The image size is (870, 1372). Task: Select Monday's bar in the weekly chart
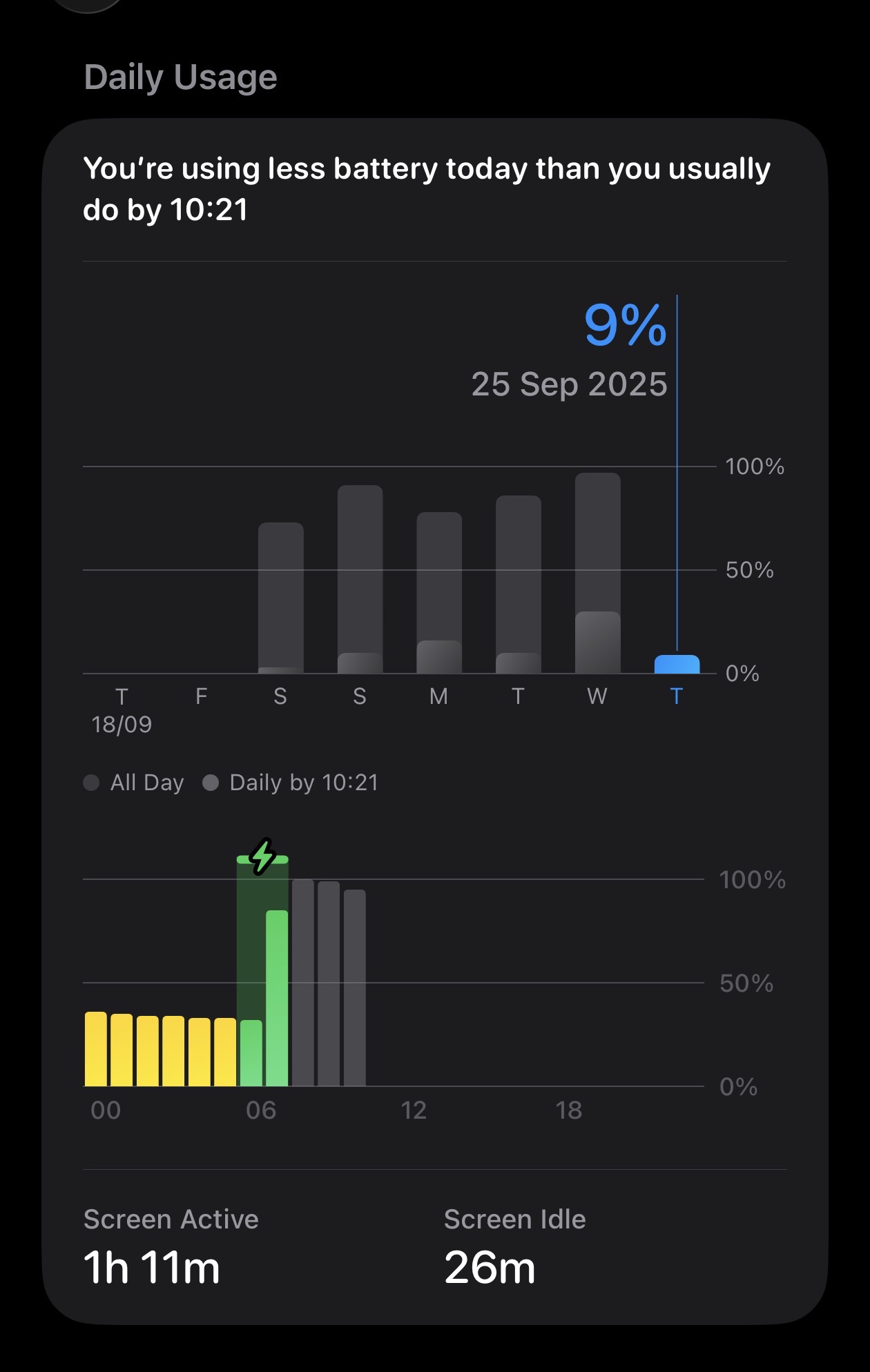439,592
